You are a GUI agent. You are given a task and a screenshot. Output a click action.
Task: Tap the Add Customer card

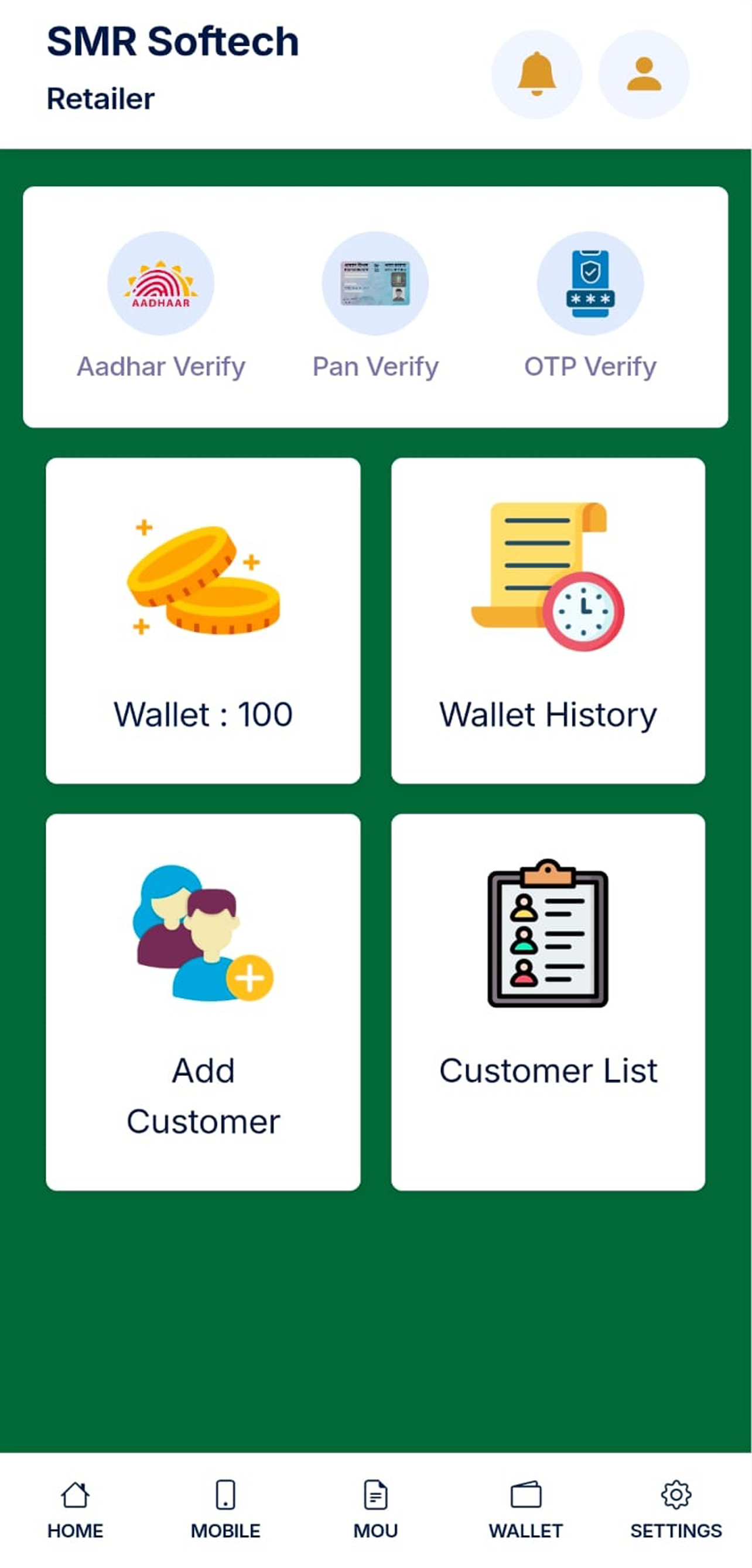[203, 1001]
